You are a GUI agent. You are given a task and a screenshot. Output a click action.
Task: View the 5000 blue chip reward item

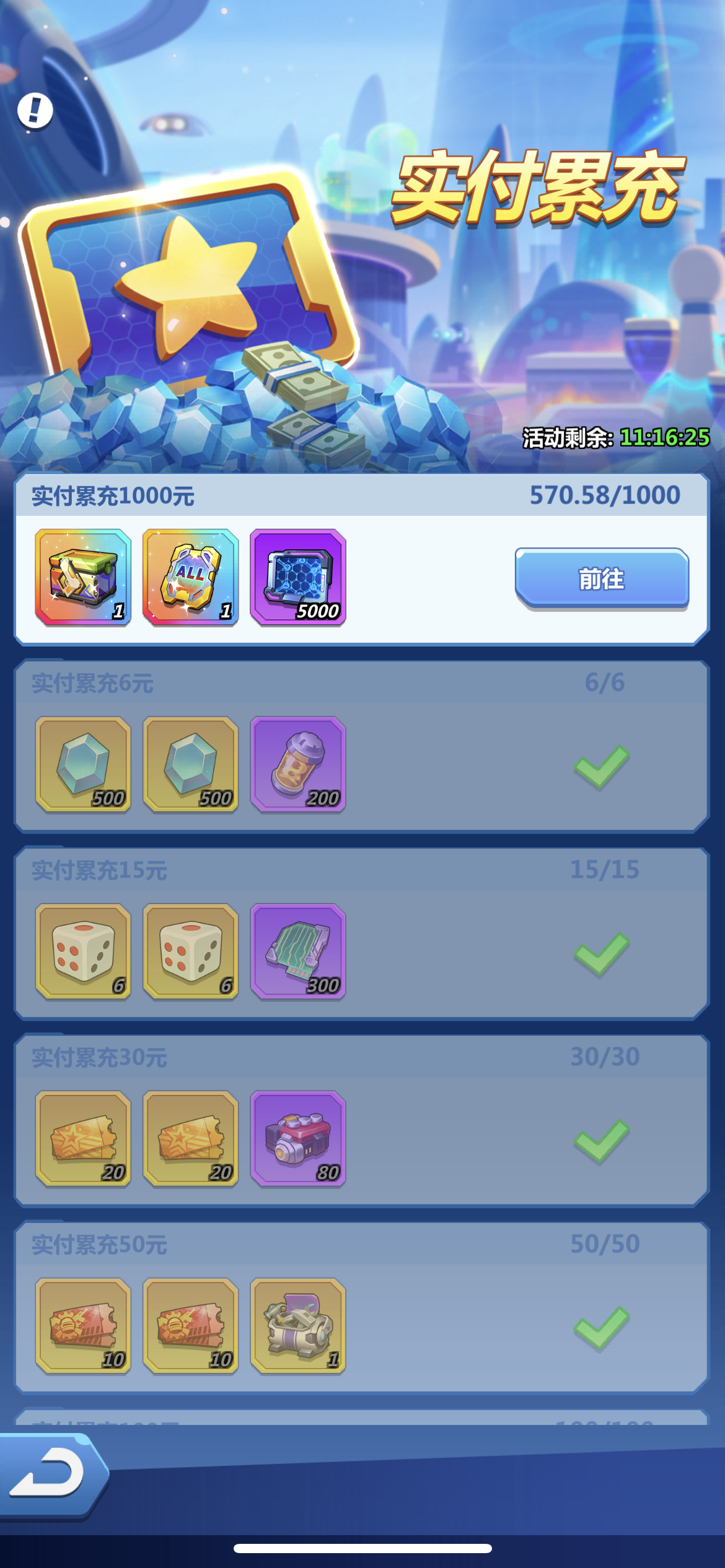click(x=298, y=577)
